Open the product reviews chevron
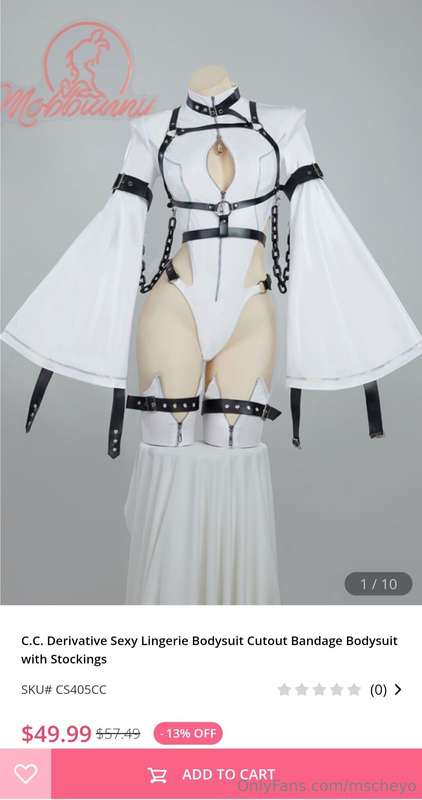 [x=398, y=690]
